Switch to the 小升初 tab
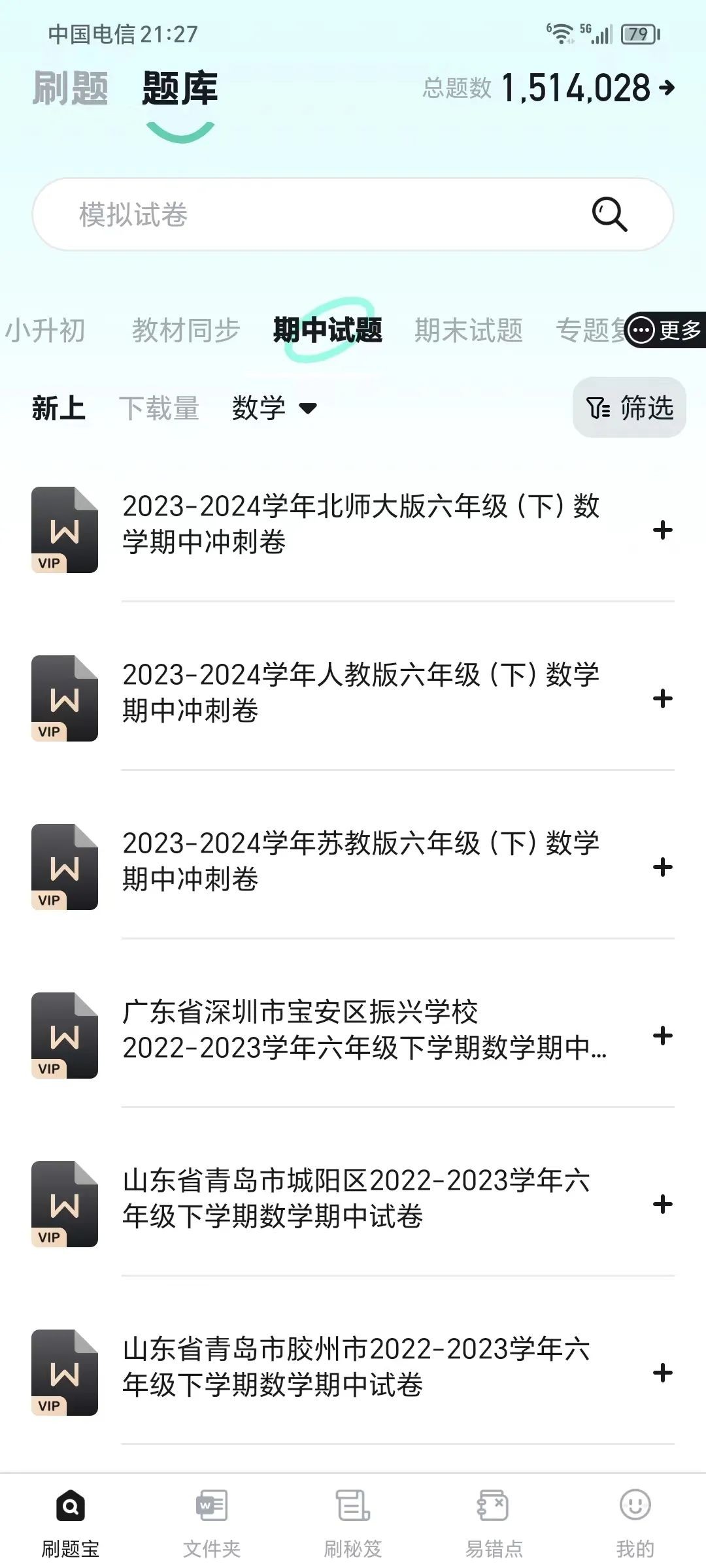Viewport: 706px width, 1568px height. point(47,331)
